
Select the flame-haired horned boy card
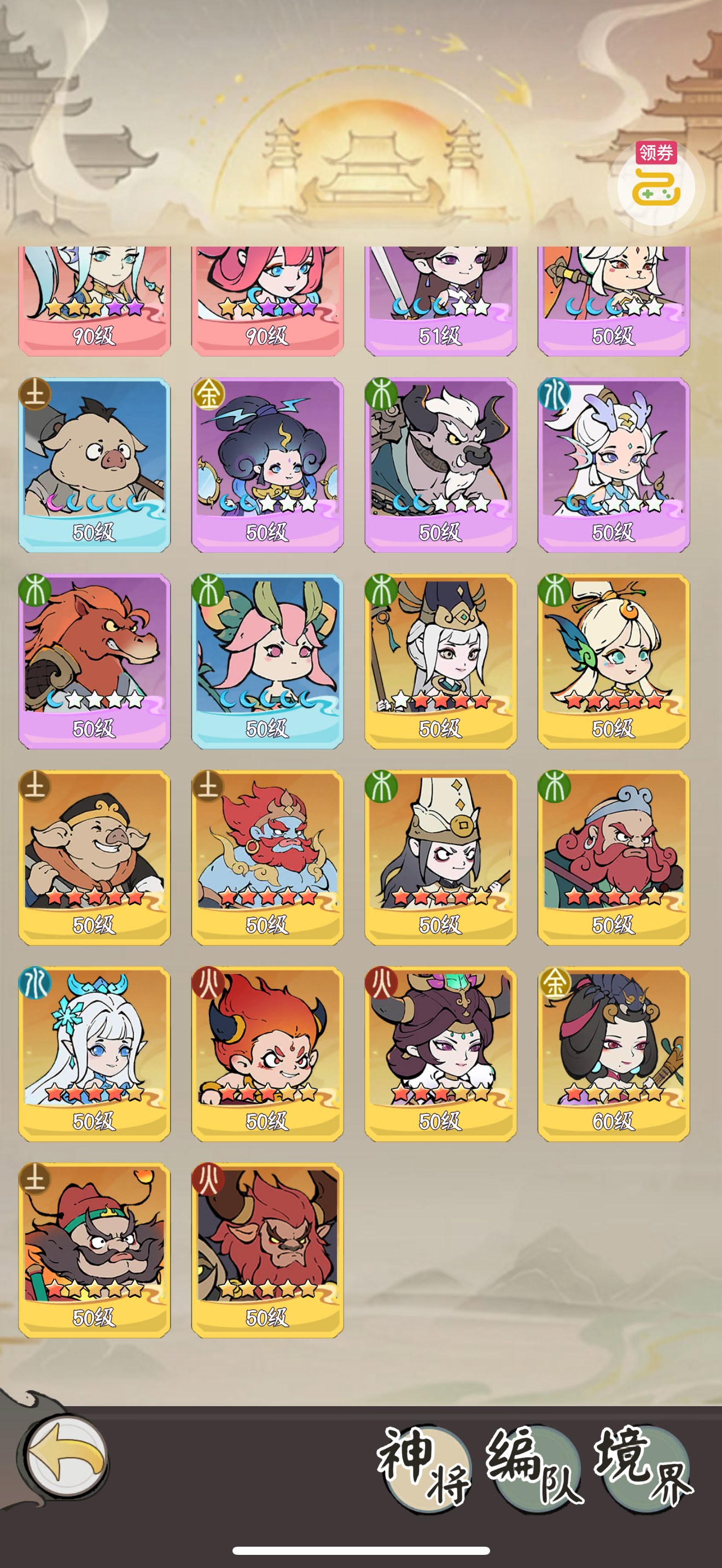coord(267,1054)
